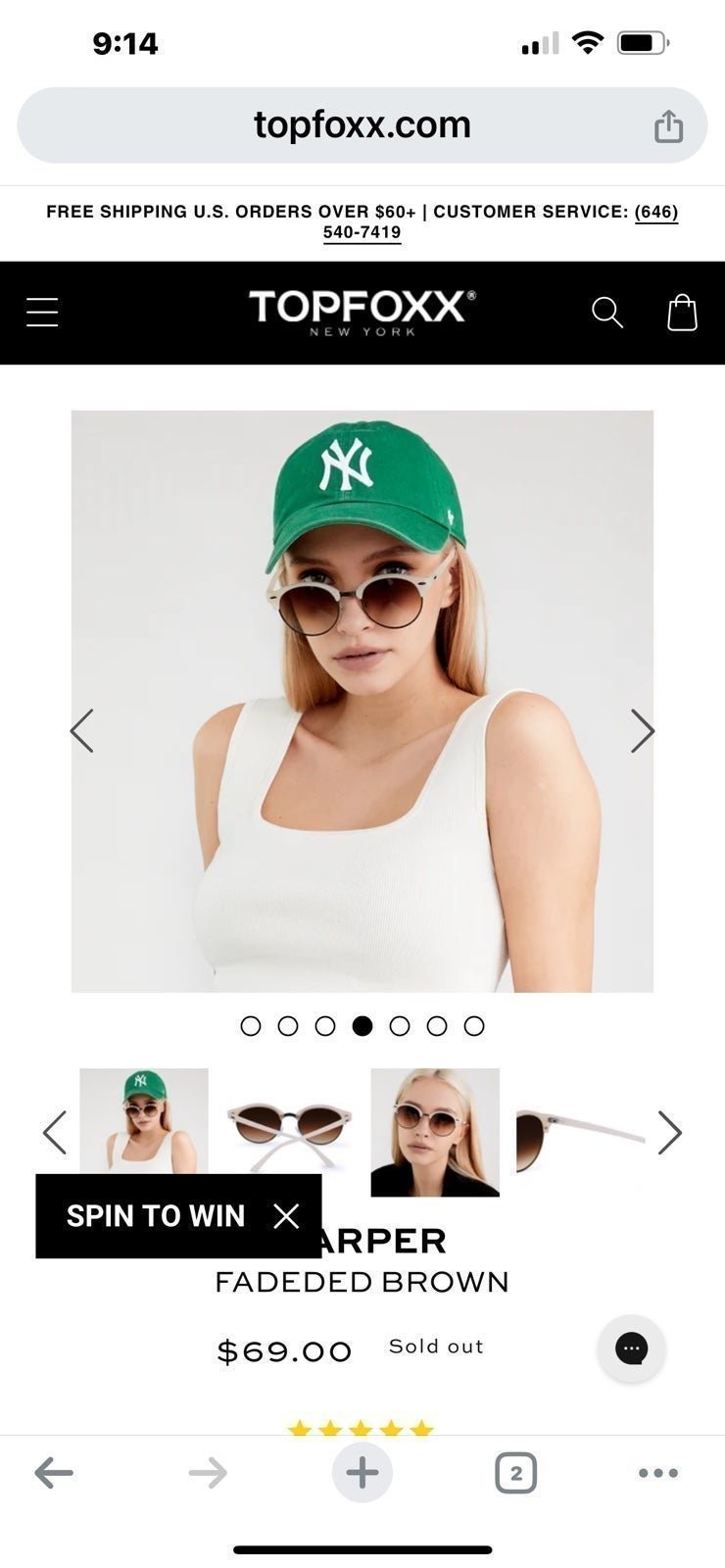Viewport: 725px width, 1568px height.
Task: Open site search magnifier
Action: [x=607, y=313]
